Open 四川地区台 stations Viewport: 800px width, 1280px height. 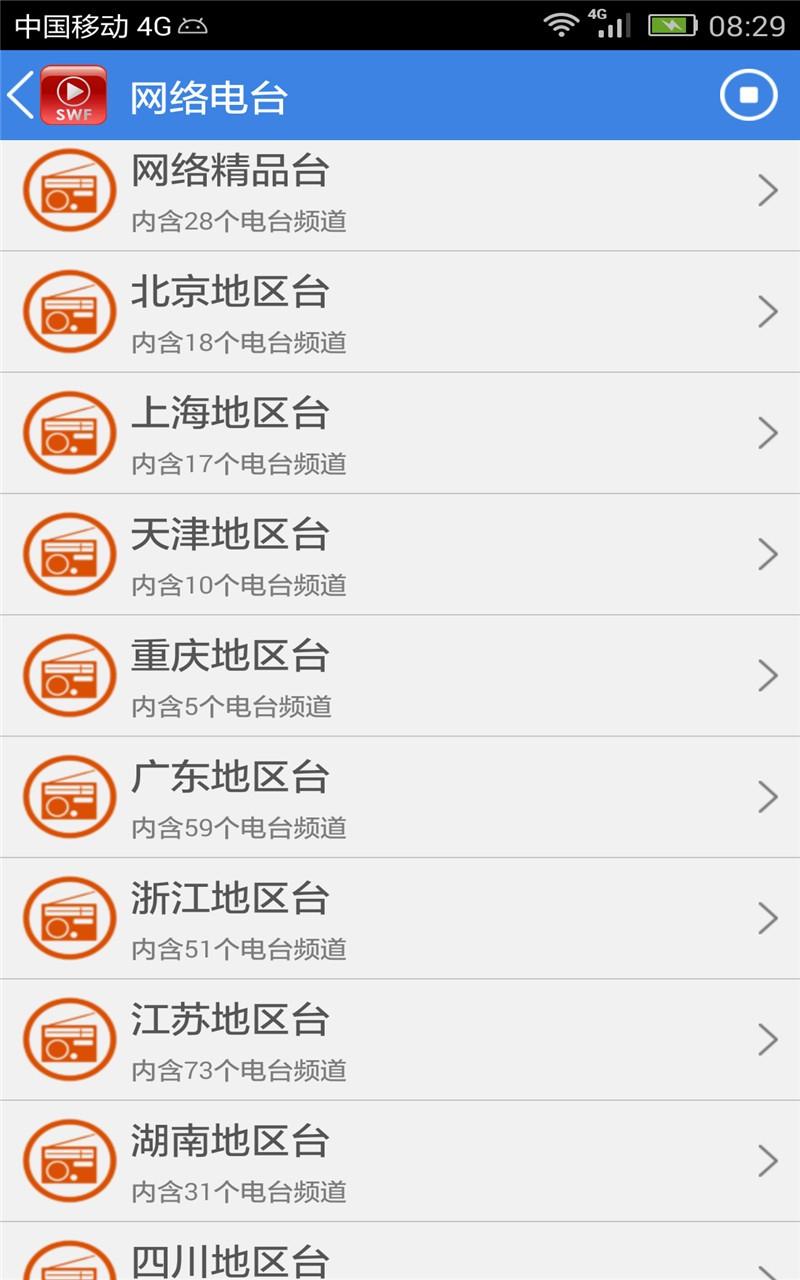pyautogui.click(x=400, y=1256)
